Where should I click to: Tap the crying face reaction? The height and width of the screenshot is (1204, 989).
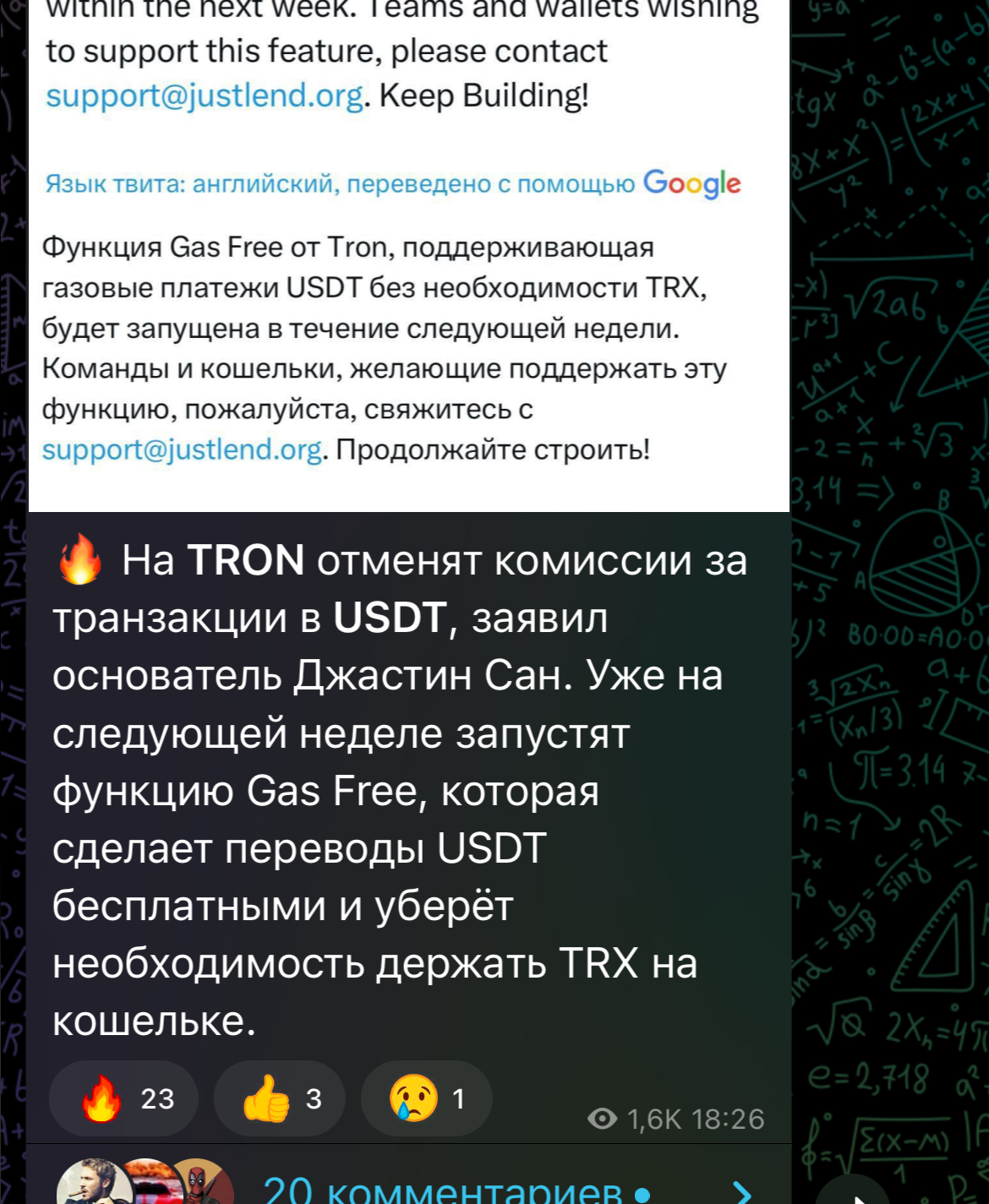pyautogui.click(x=426, y=1098)
